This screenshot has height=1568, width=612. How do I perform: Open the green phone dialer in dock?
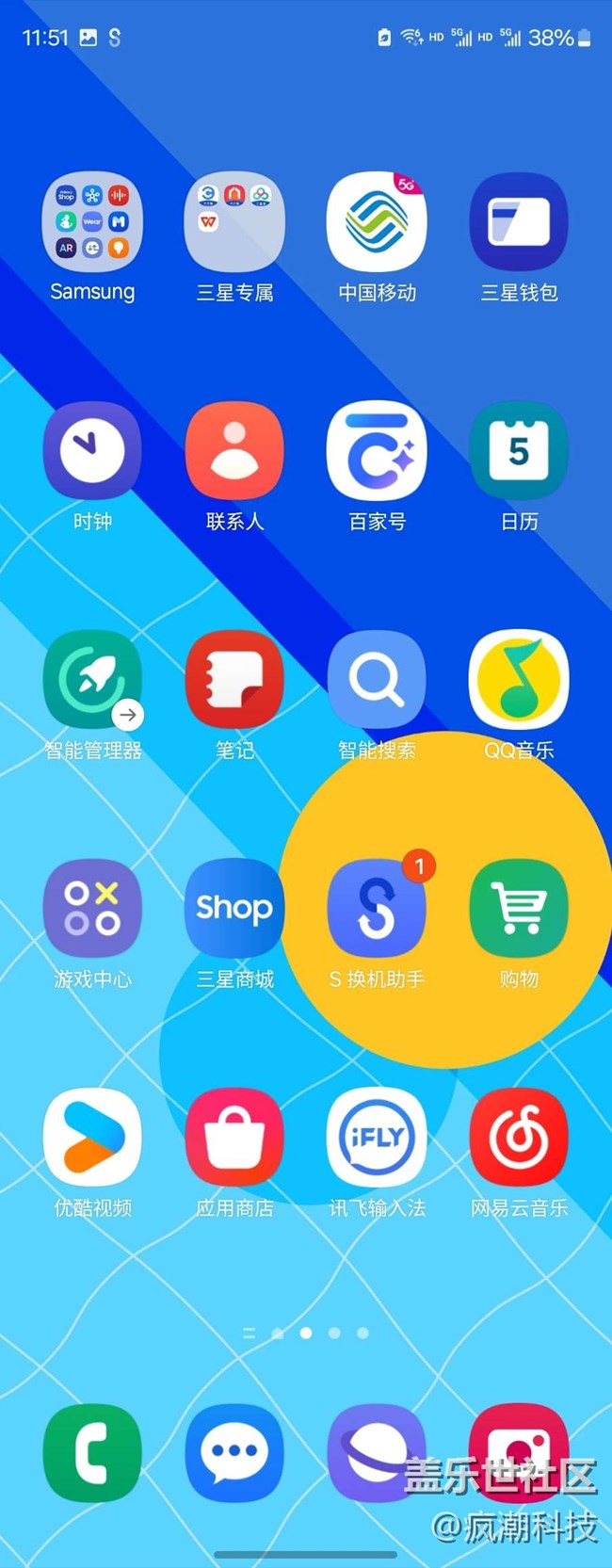click(x=92, y=1453)
